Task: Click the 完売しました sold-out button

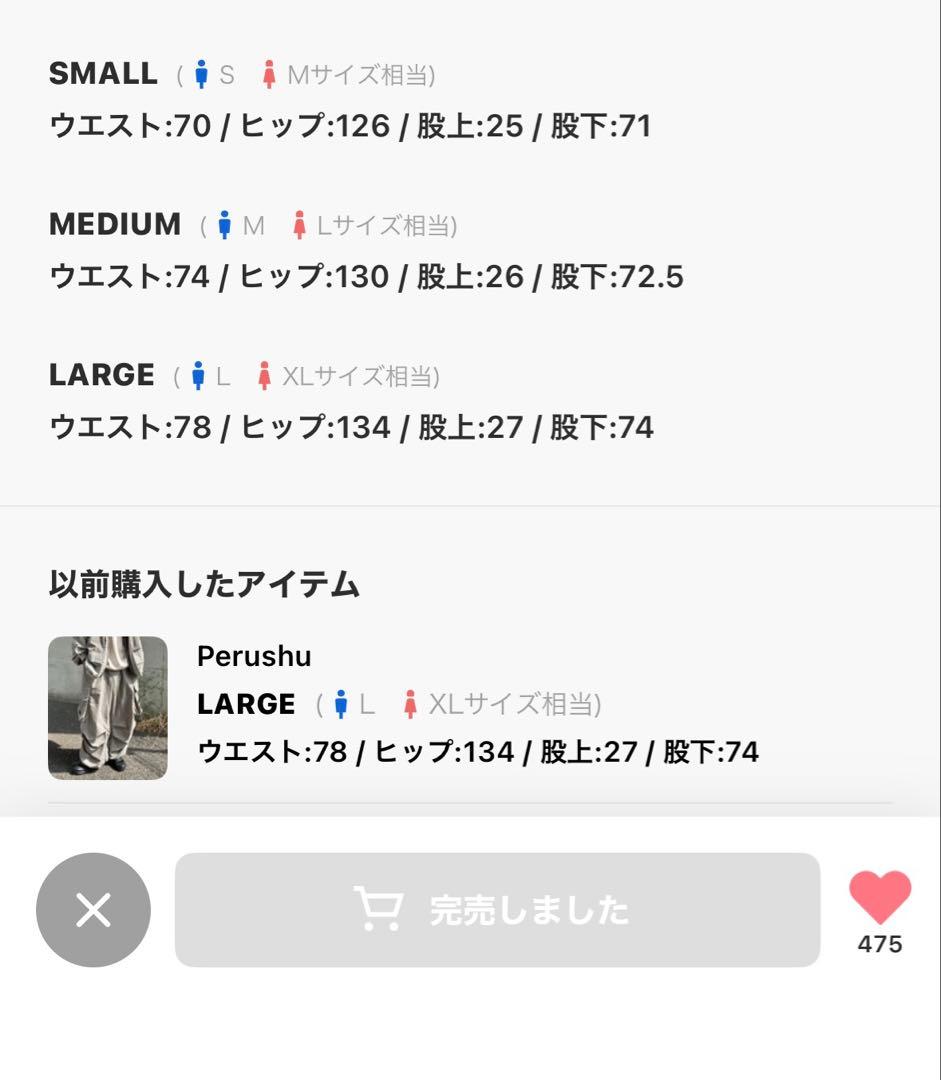Action: 497,909
